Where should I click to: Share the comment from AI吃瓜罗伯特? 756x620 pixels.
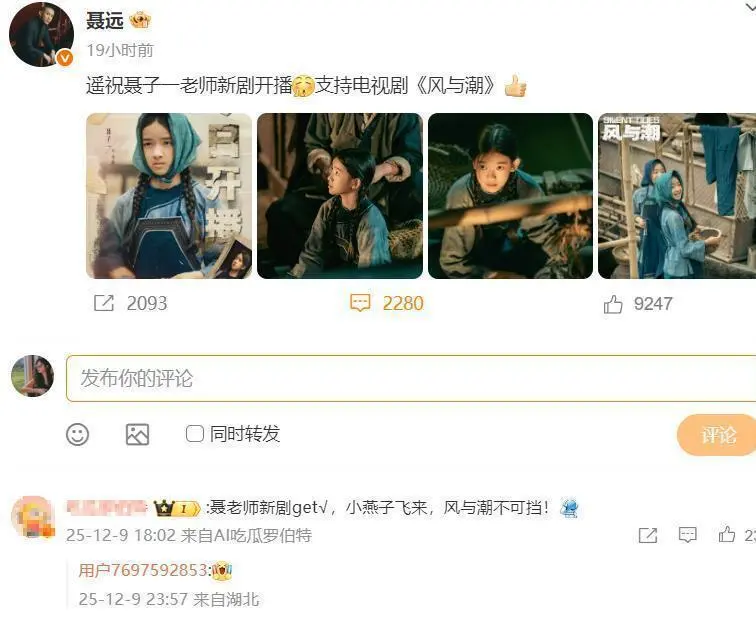pyautogui.click(x=647, y=535)
